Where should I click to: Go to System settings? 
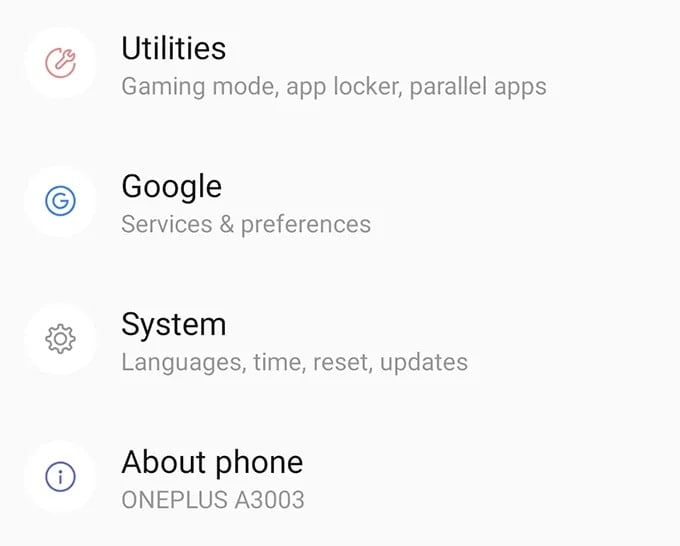pyautogui.click(x=340, y=340)
